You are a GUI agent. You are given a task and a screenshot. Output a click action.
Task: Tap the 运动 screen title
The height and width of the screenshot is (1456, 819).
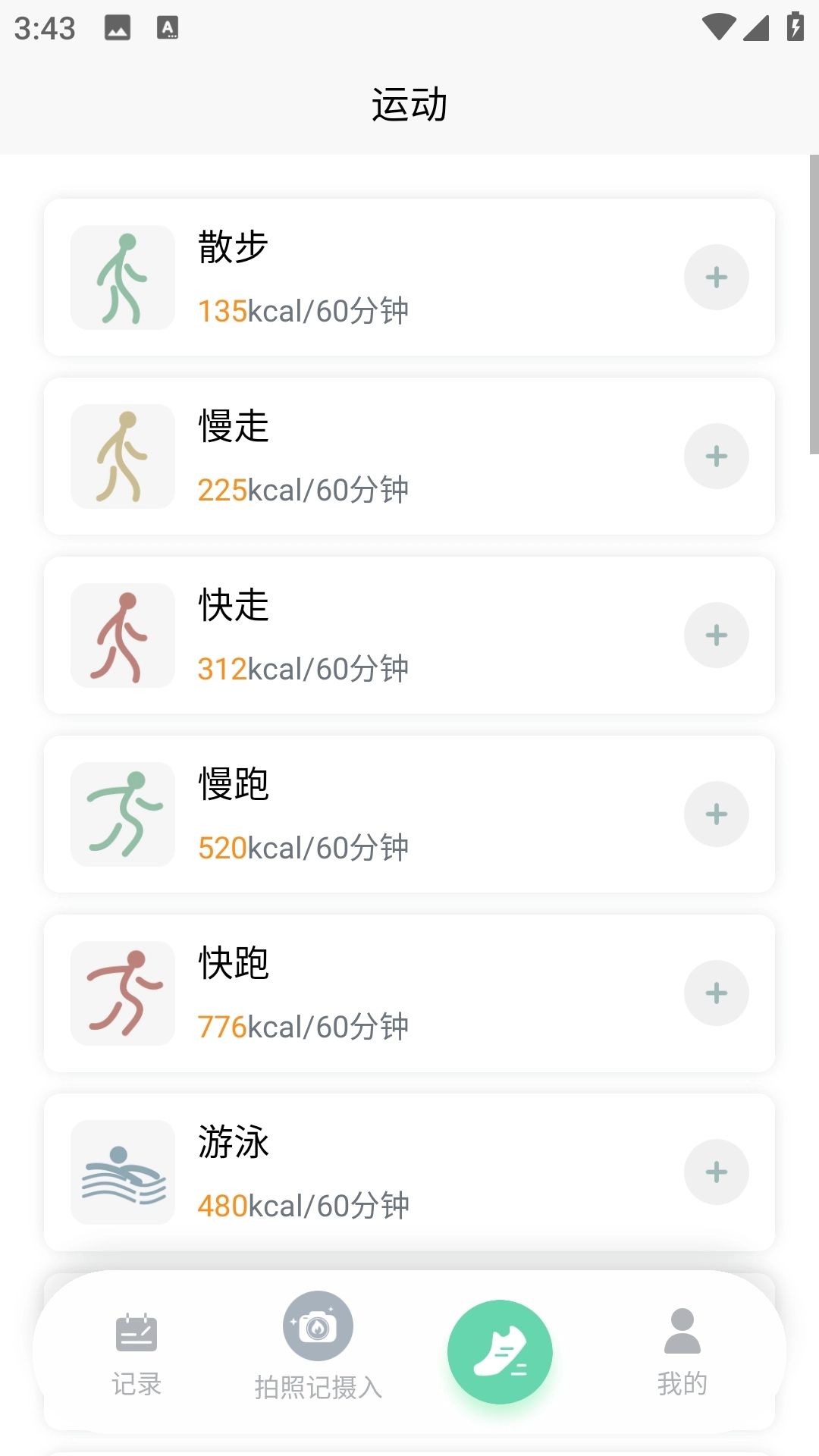(x=409, y=105)
